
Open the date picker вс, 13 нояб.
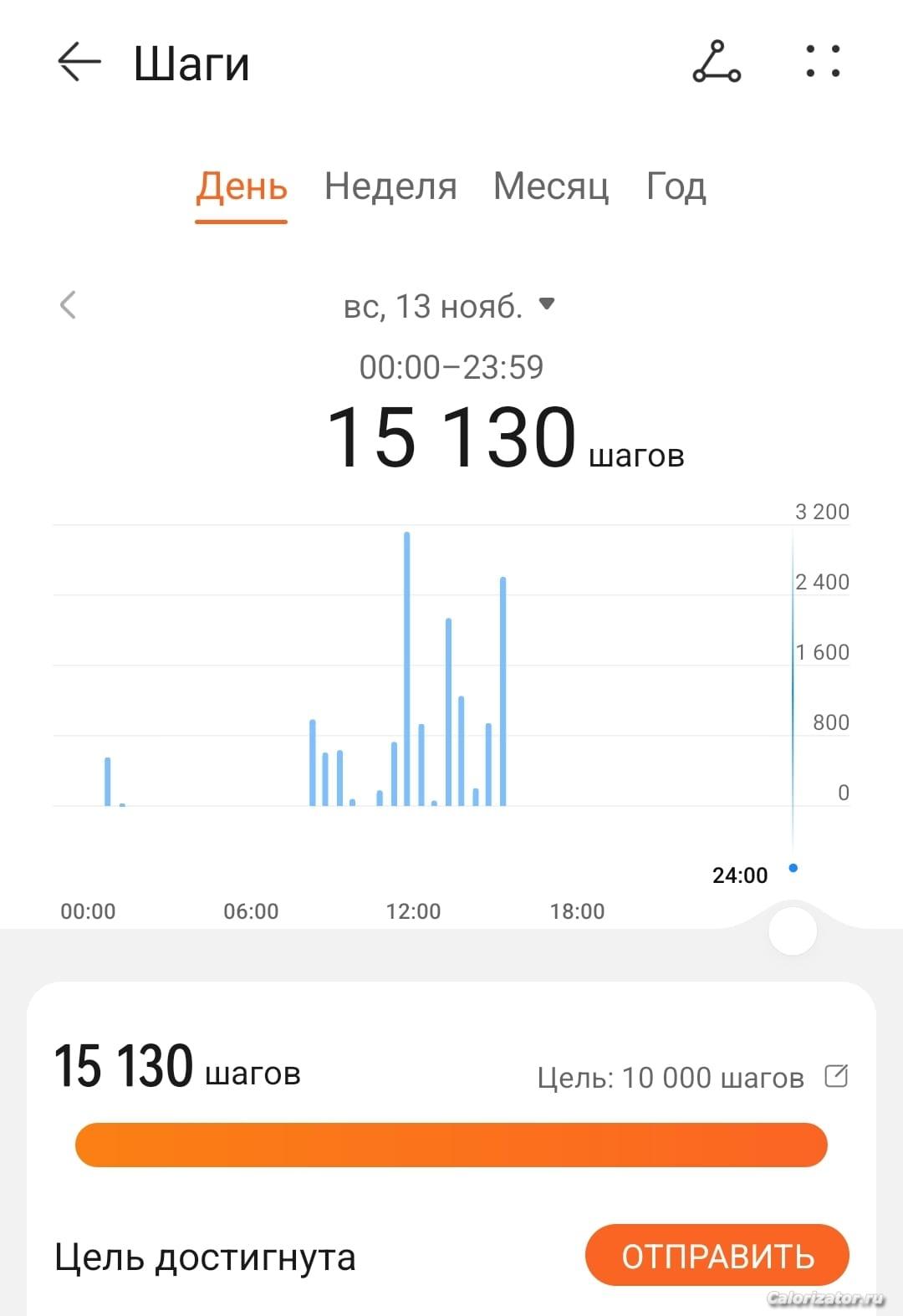click(449, 307)
